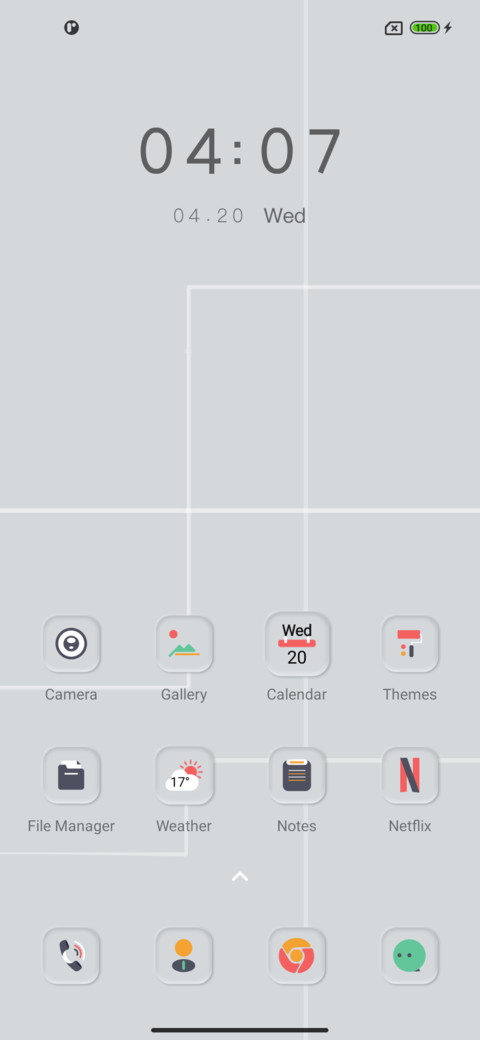Open the Phone dialer in the dock
The width and height of the screenshot is (480, 1040).
(72, 956)
